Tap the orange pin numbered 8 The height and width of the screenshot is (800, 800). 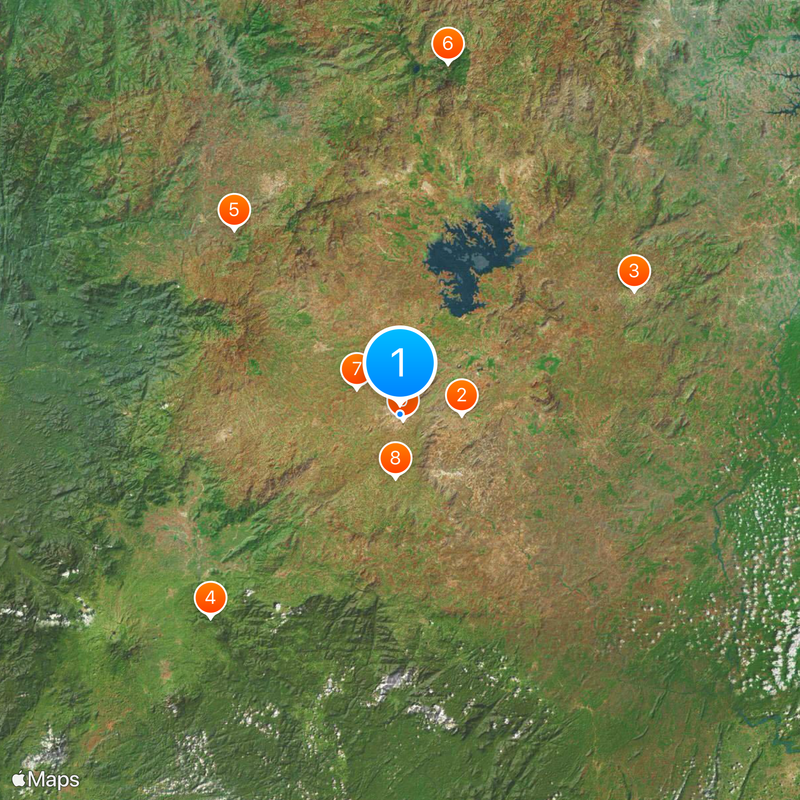tap(395, 459)
